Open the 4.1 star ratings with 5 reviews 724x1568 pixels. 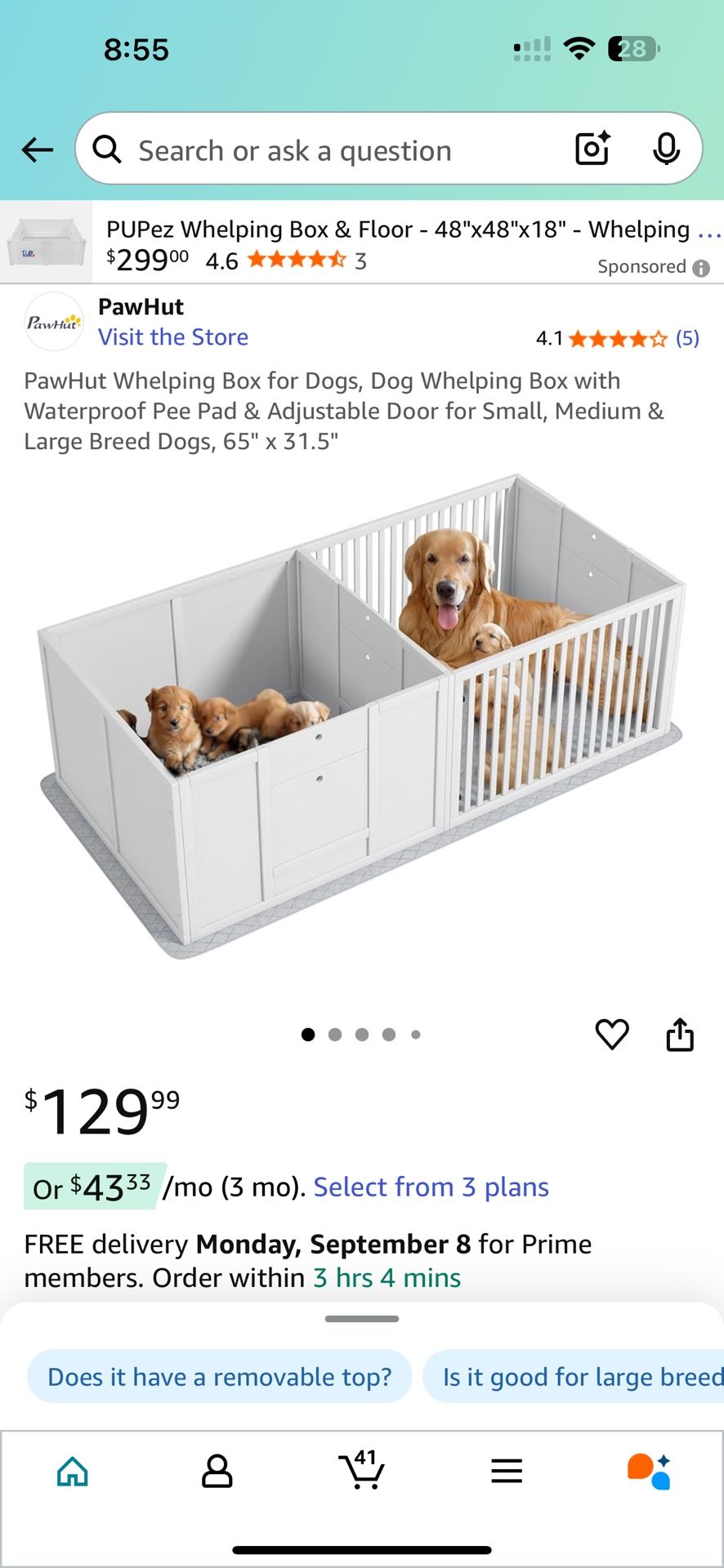(x=618, y=338)
